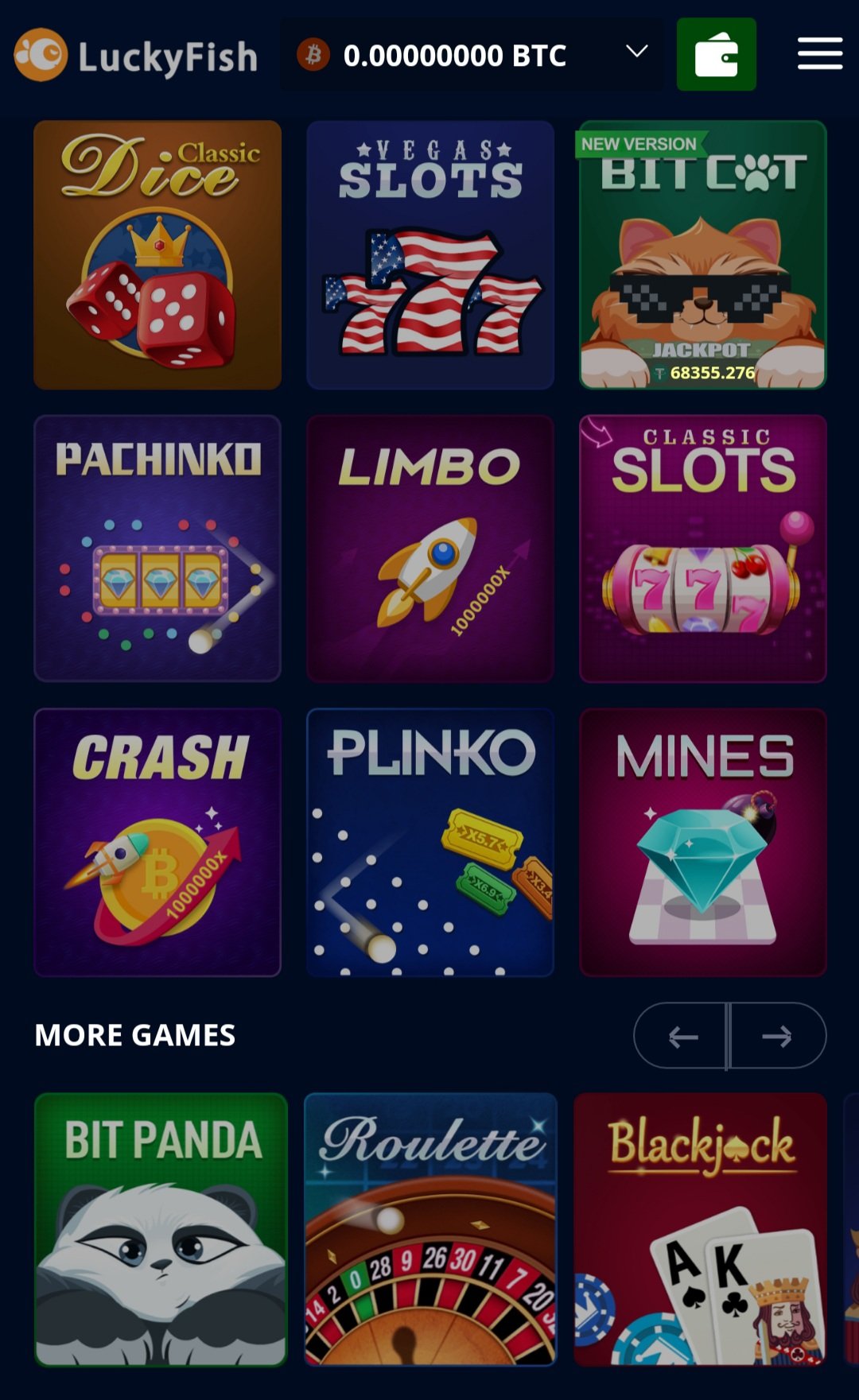Open the green wallet button
This screenshot has height=1400, width=859.
point(716,54)
